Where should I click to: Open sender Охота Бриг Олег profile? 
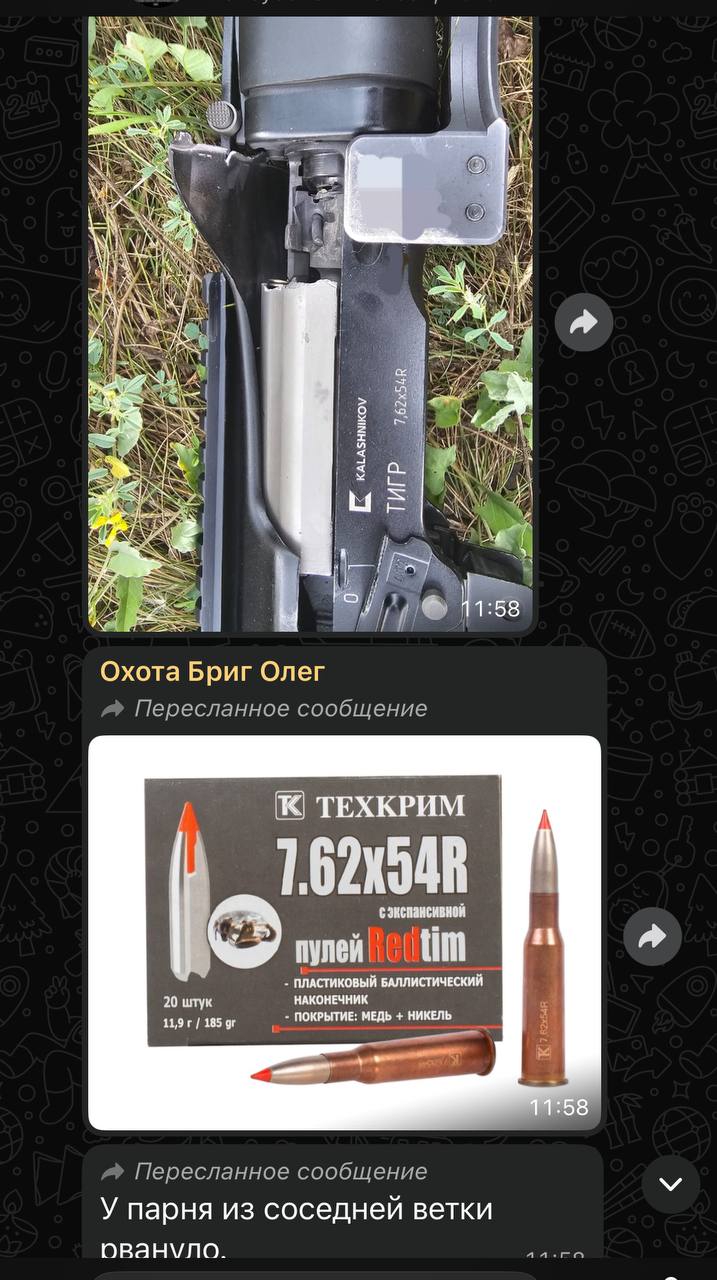point(212,672)
